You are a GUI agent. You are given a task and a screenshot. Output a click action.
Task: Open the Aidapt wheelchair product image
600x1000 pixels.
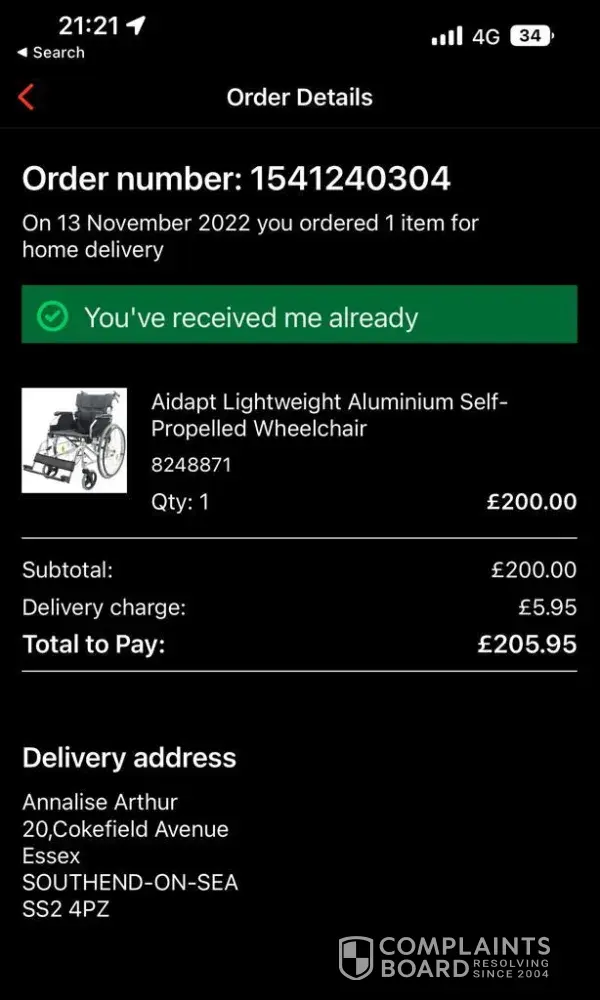pyautogui.click(x=74, y=441)
